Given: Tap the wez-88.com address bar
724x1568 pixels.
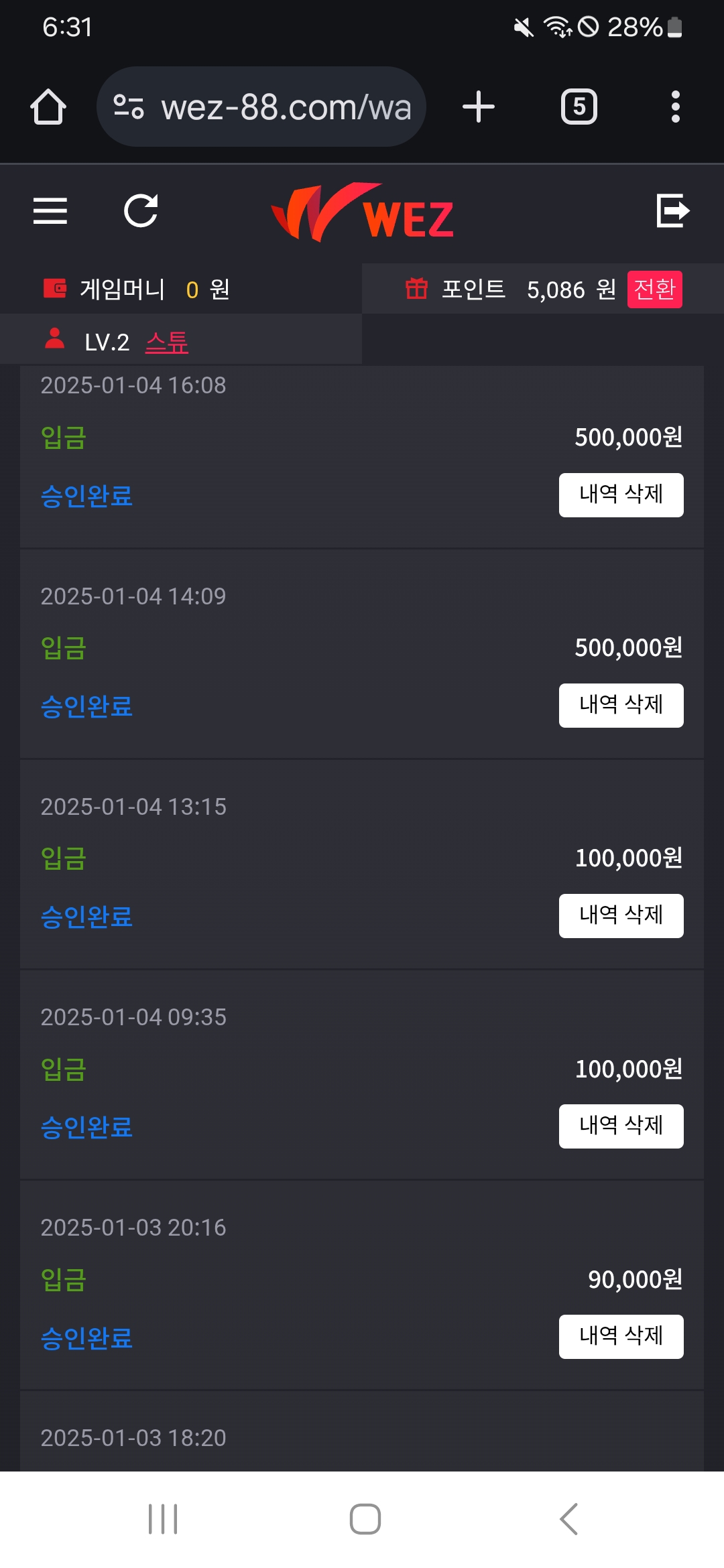Looking at the screenshot, I should point(261,107).
